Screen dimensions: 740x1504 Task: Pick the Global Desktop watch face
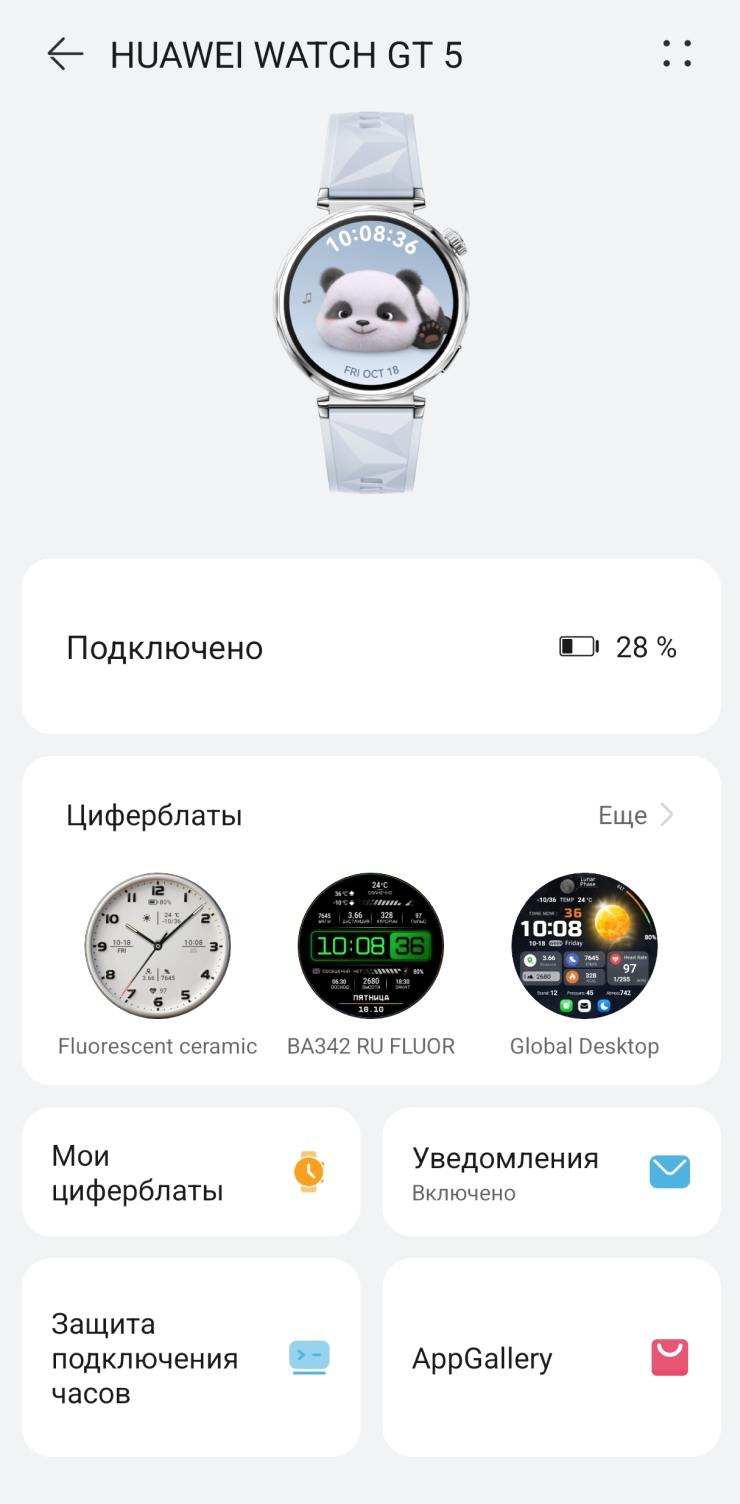tap(584, 946)
